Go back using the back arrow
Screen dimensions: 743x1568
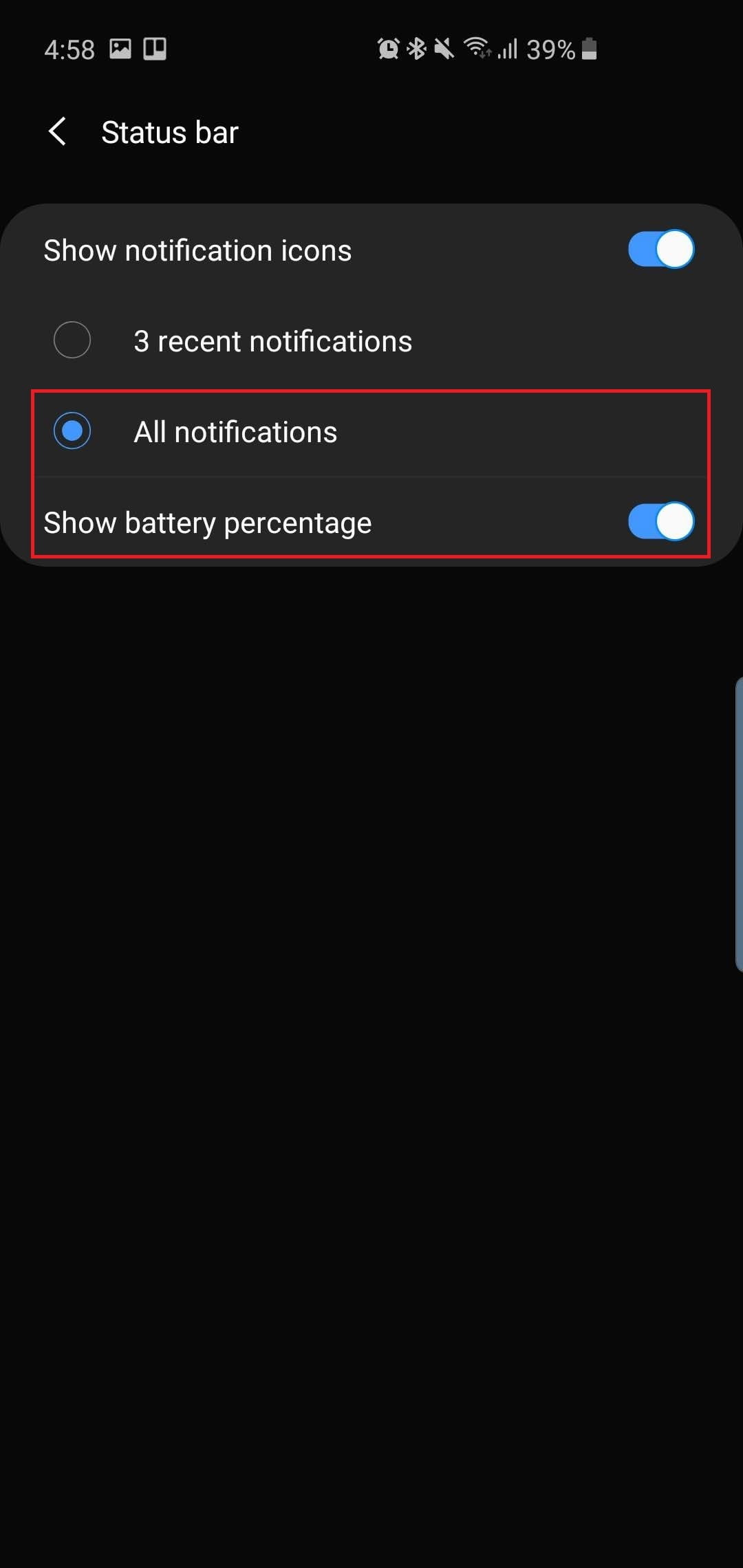58,131
